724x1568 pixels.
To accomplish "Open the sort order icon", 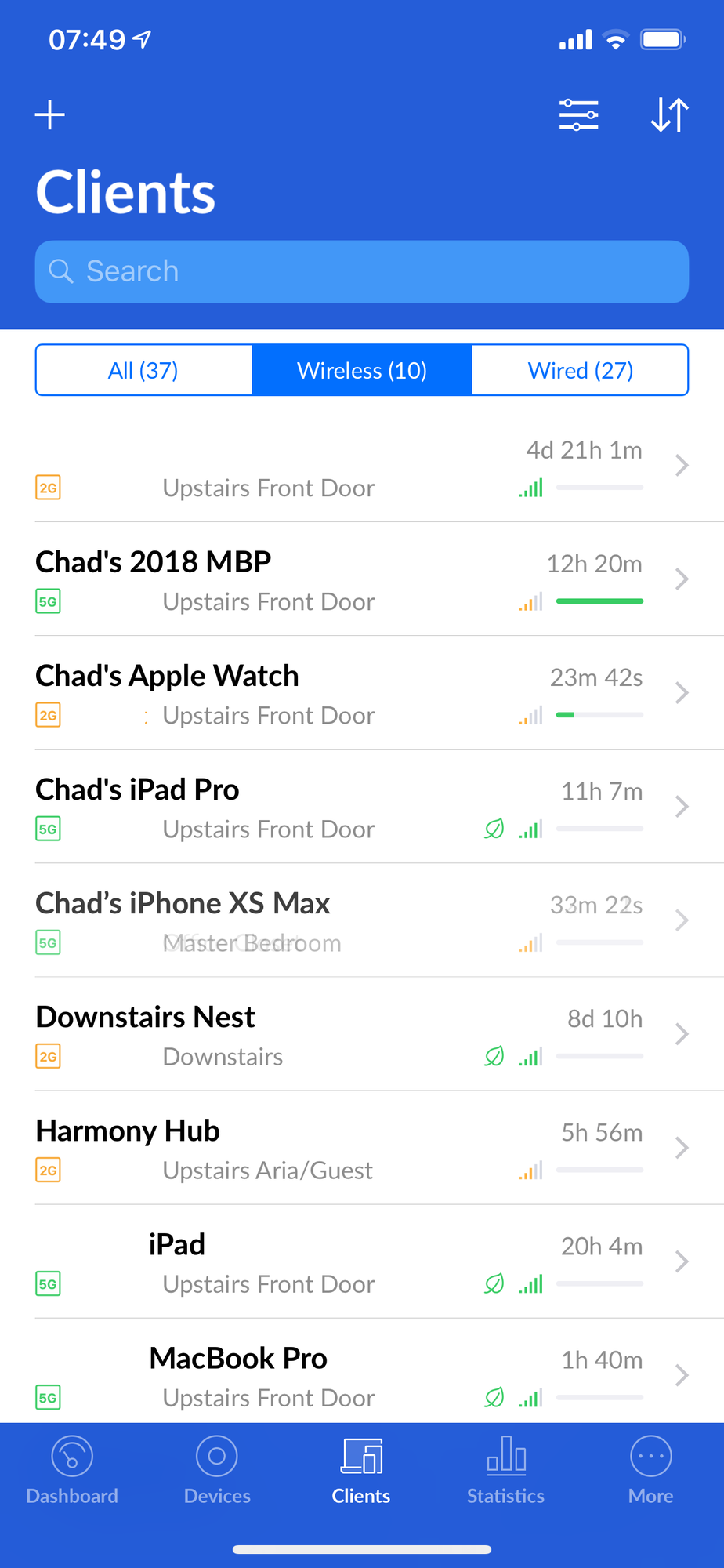I will click(x=670, y=115).
